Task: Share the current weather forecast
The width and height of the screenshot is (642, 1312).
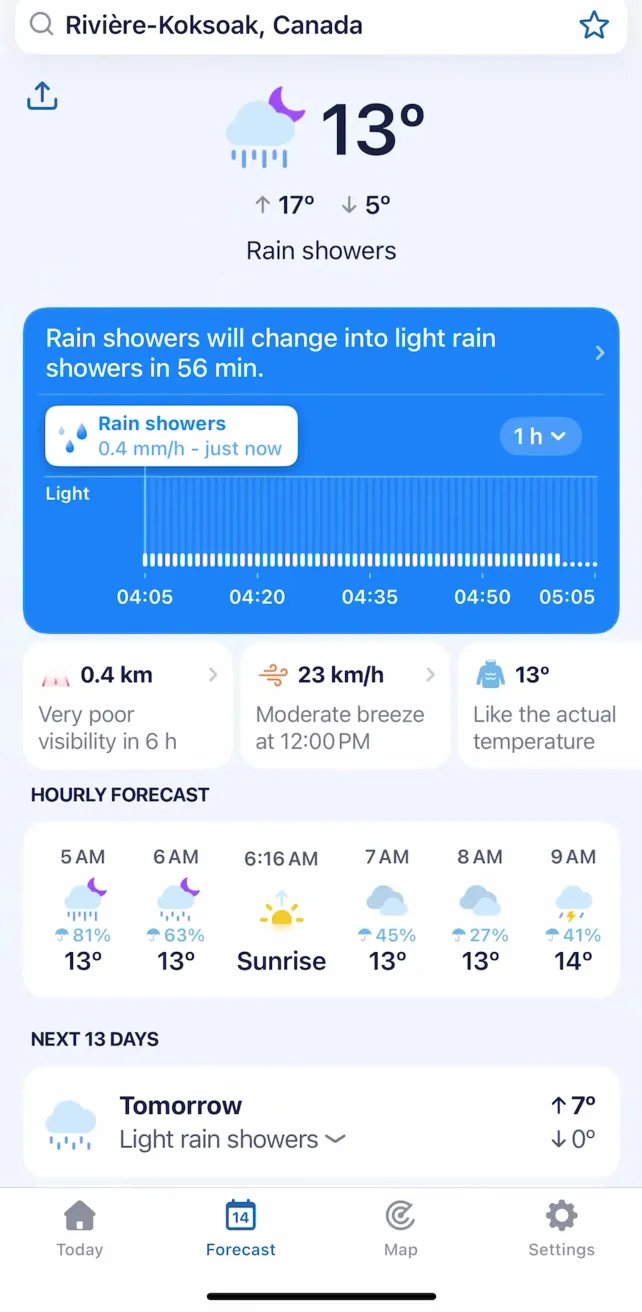Action: [42, 96]
